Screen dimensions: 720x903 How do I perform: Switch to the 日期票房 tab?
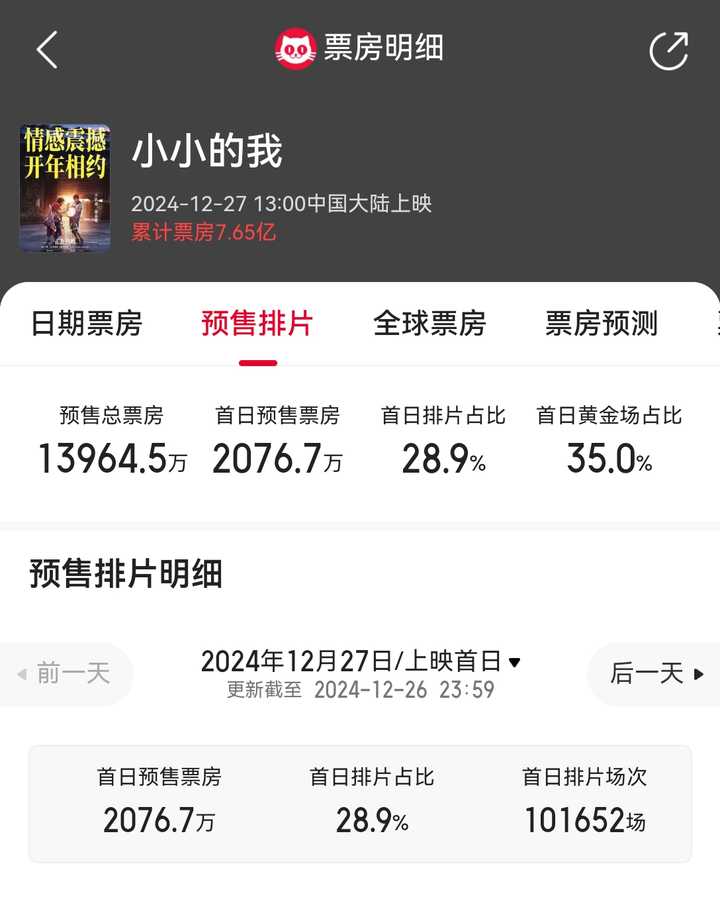pos(86,323)
